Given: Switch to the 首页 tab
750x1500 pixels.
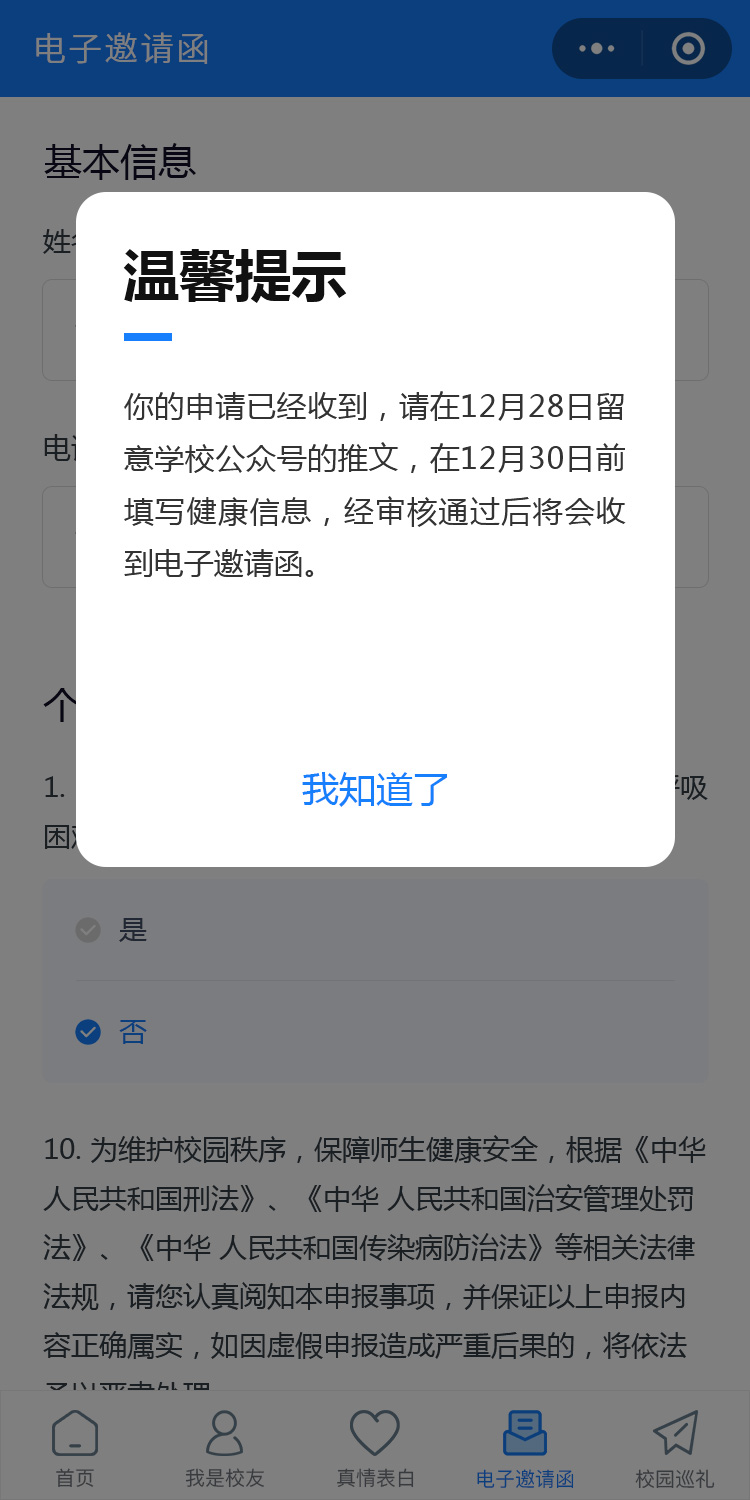Looking at the screenshot, I should (75, 1447).
